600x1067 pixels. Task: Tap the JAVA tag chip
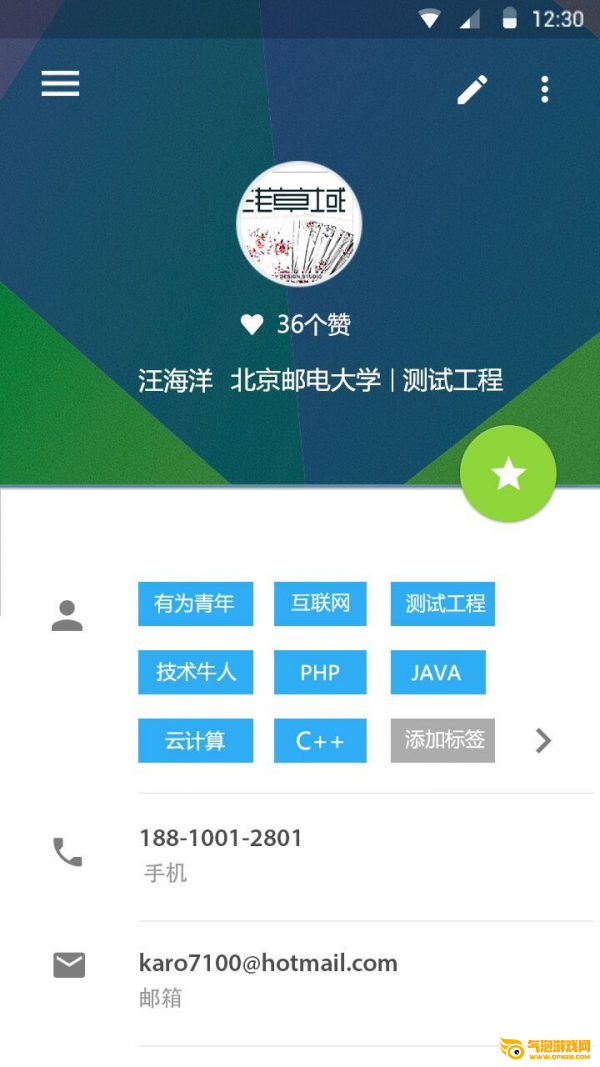pyautogui.click(x=438, y=672)
